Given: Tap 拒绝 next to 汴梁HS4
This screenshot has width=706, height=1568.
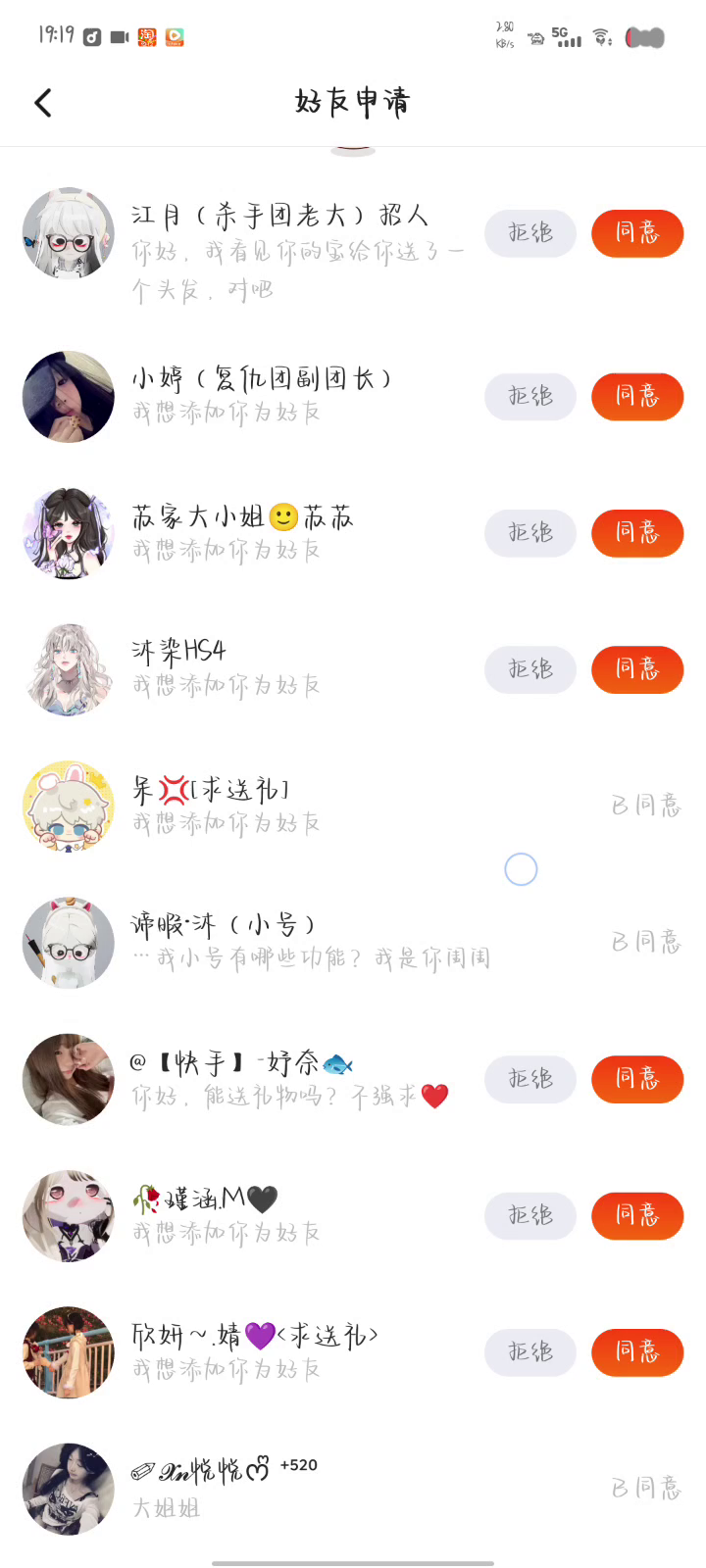Looking at the screenshot, I should click(x=529, y=669).
